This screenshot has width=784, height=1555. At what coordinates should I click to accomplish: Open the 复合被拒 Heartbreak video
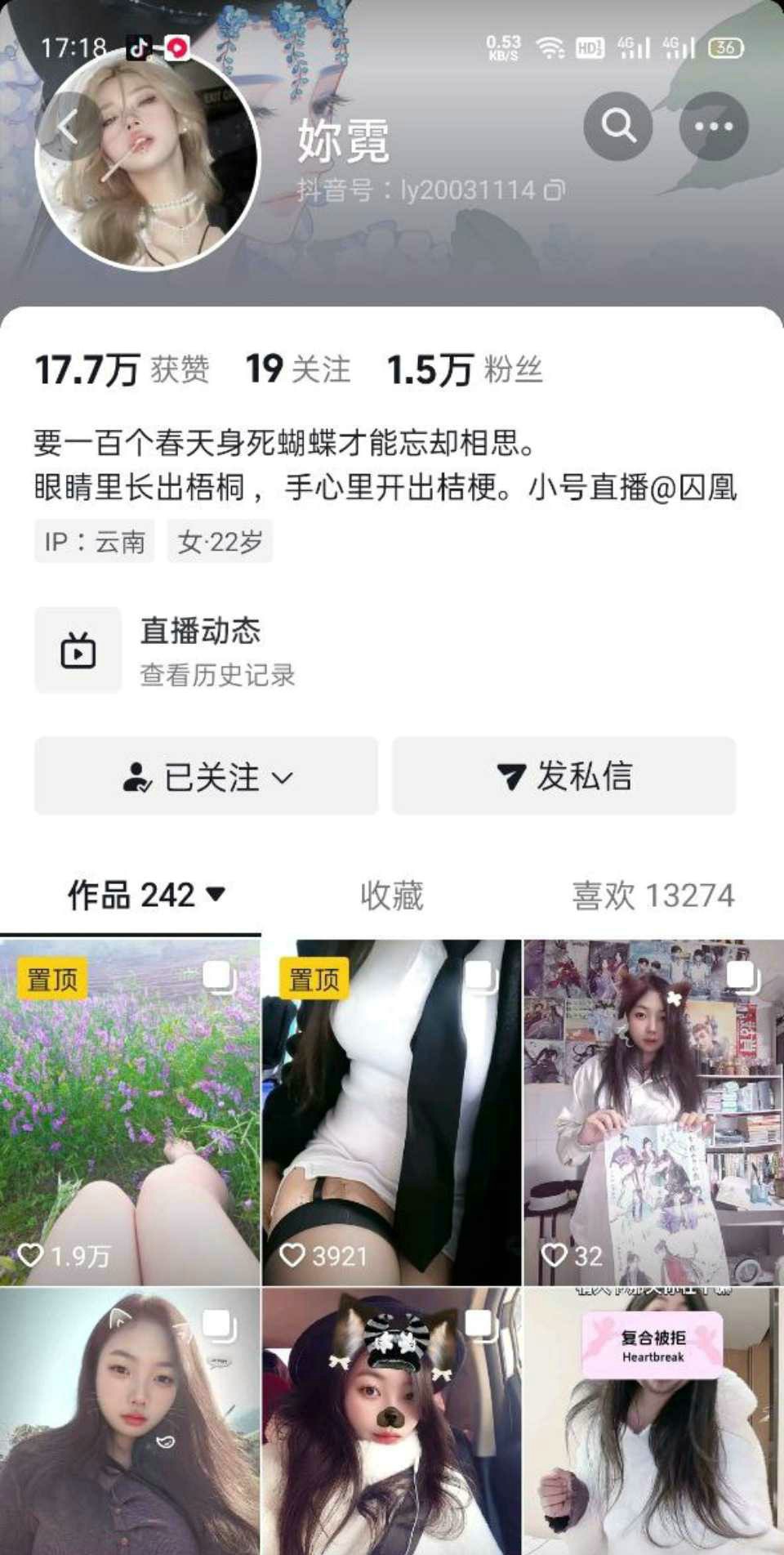pos(653,1422)
